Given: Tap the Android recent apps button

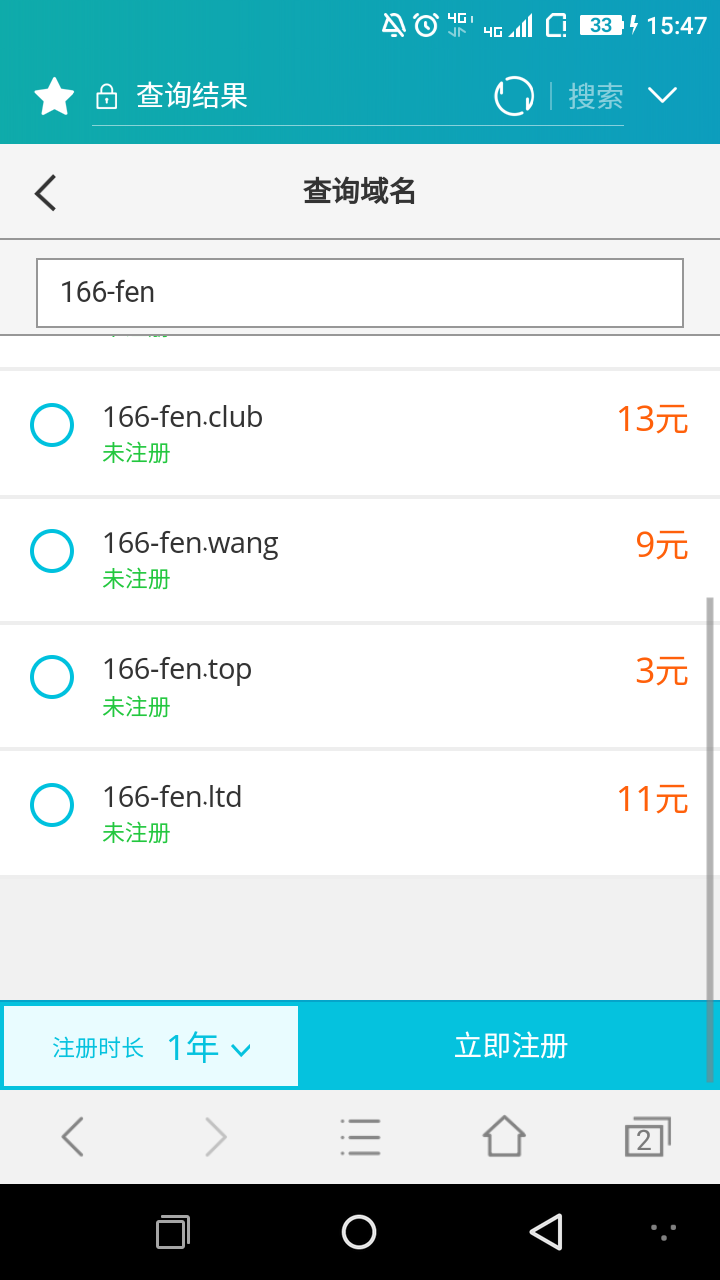Looking at the screenshot, I should tap(171, 1232).
